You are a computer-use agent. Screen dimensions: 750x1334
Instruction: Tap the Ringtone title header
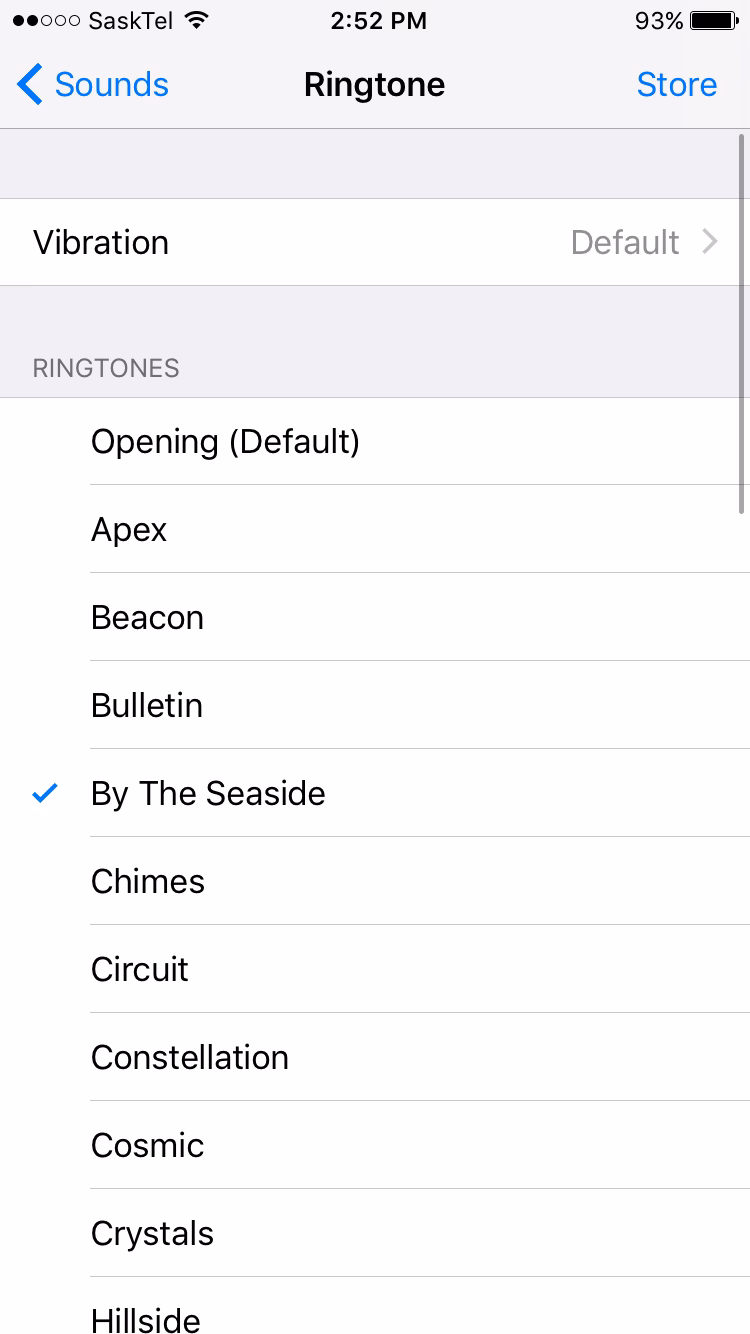coord(375,85)
